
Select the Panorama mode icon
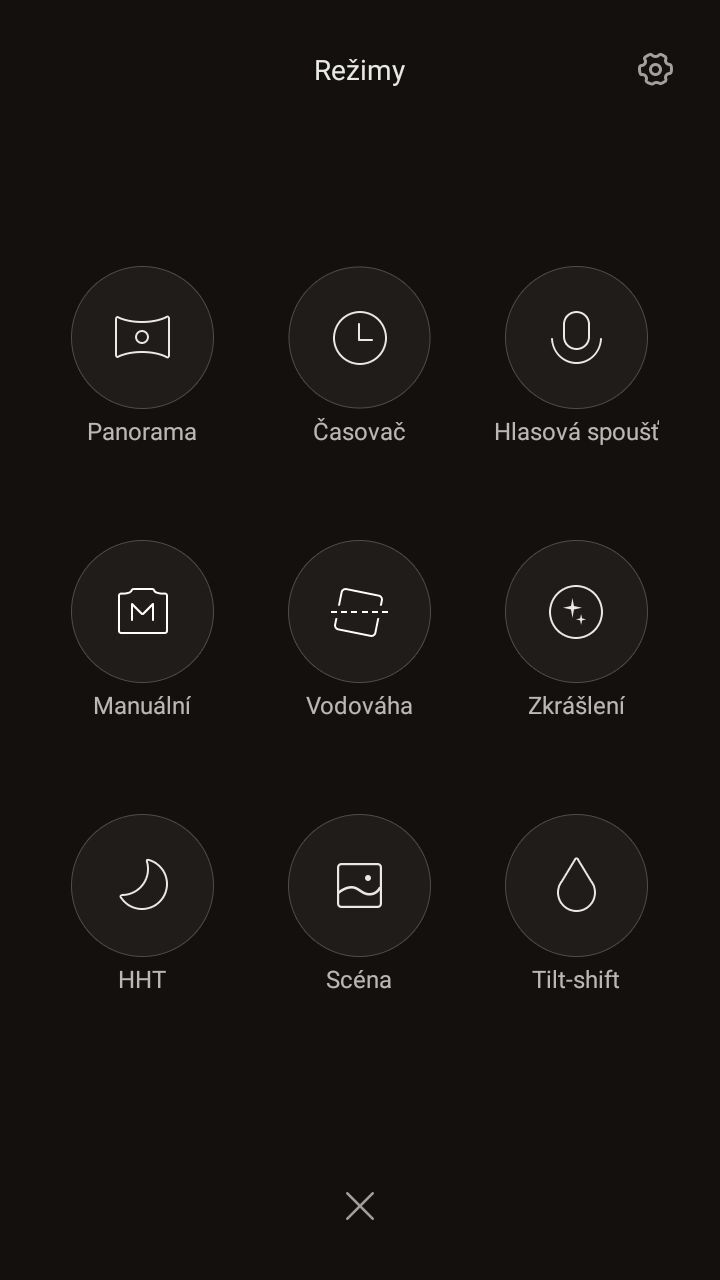coord(142,338)
